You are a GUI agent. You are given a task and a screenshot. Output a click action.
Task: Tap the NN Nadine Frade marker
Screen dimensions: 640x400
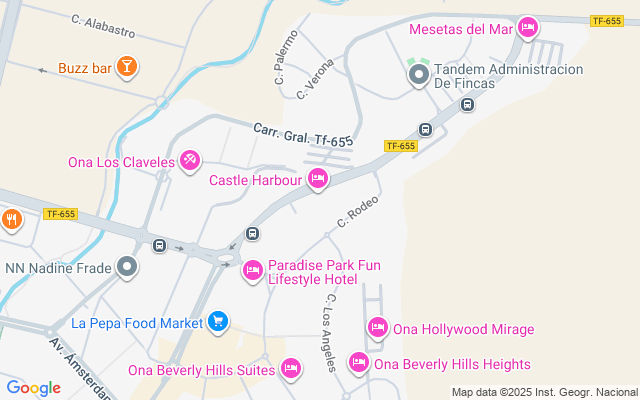click(127, 267)
